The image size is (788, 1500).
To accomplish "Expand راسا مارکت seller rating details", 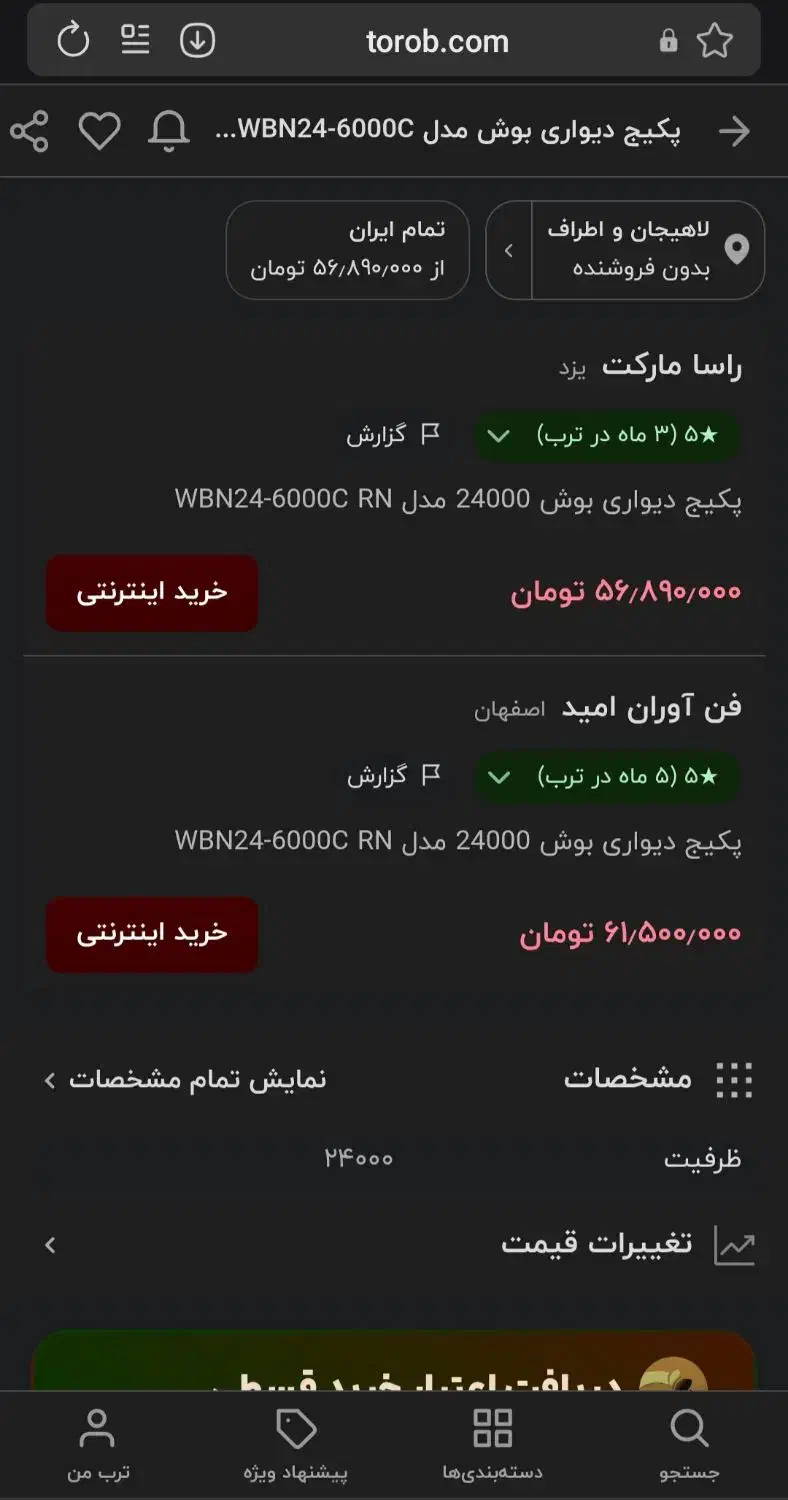I will click(x=606, y=435).
